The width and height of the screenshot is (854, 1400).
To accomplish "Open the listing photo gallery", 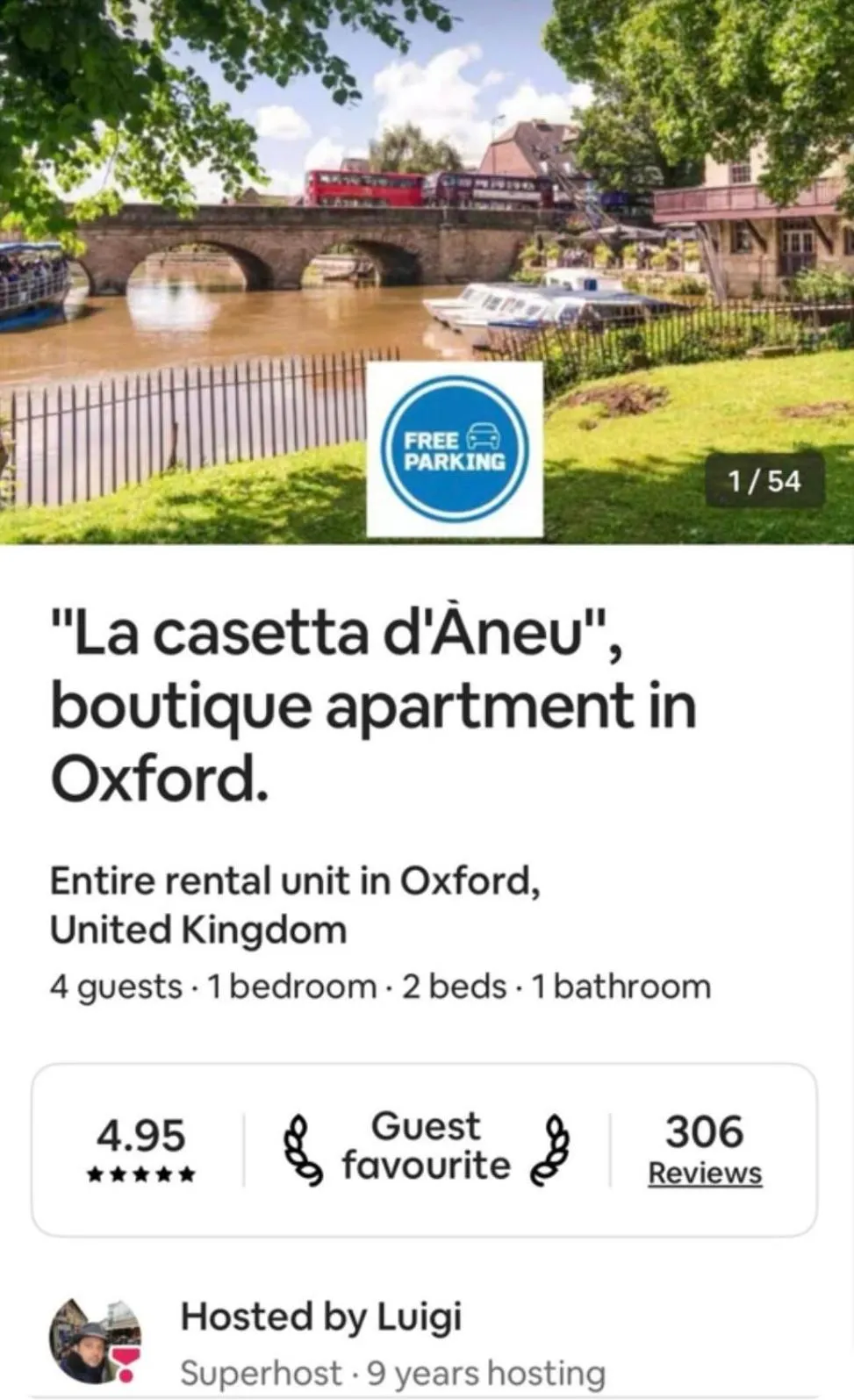I will [x=427, y=219].
